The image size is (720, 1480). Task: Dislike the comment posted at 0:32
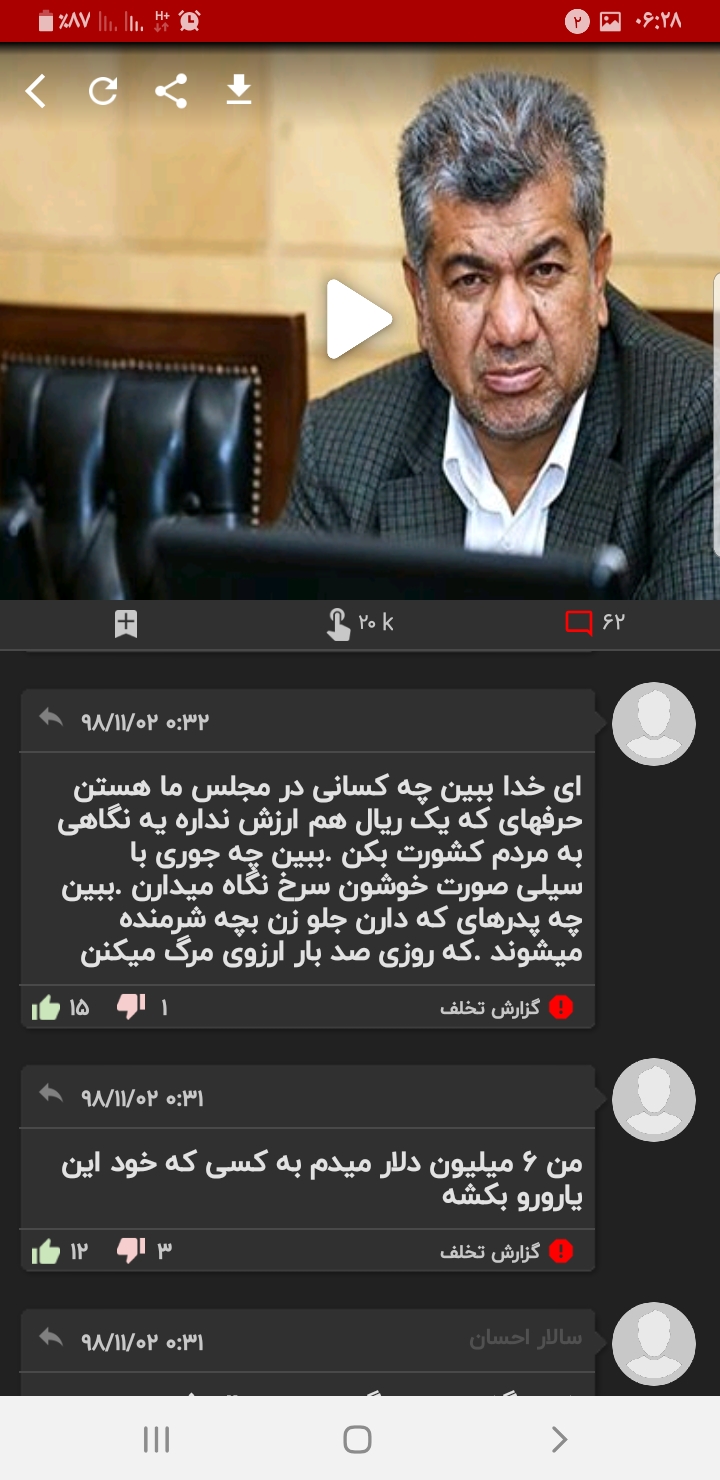point(131,1007)
